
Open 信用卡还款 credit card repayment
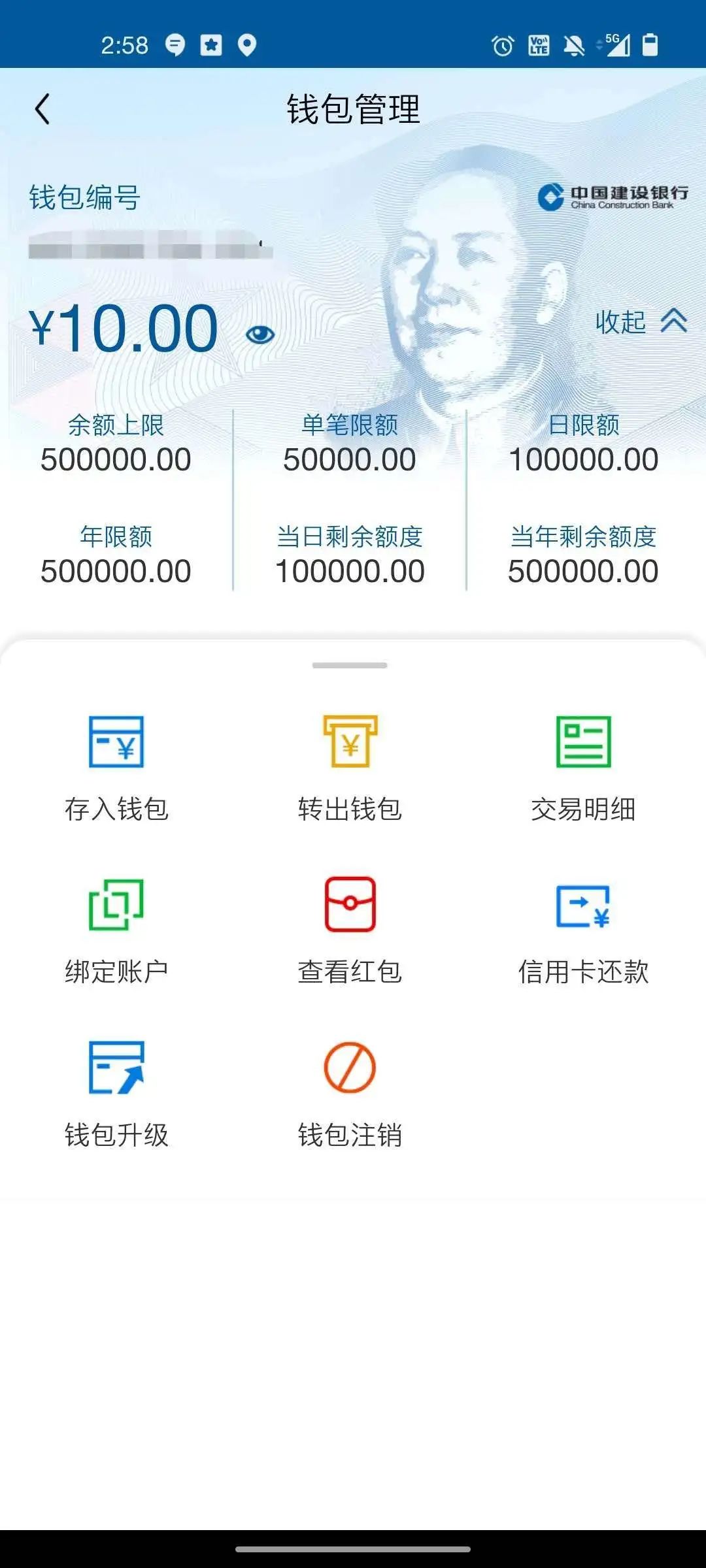(x=583, y=930)
